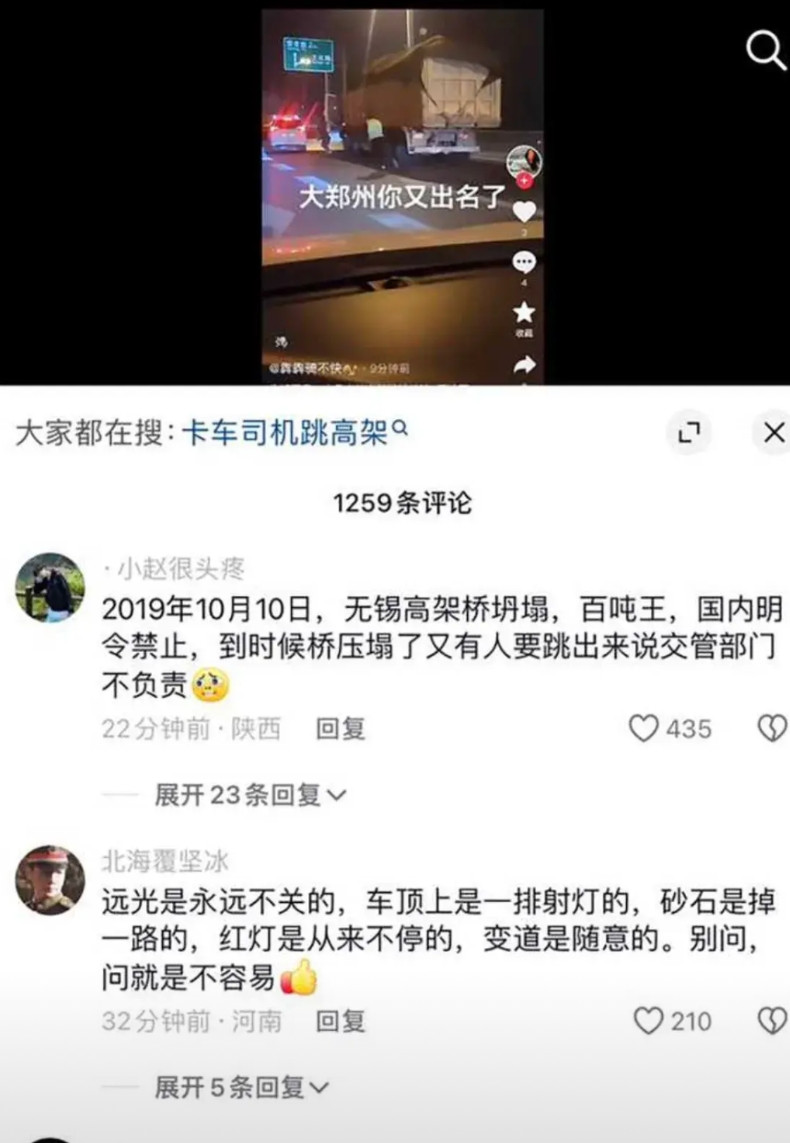The image size is (790, 1143).
Task: Dislike 小赵很头疼's comment
Action: pos(772,729)
